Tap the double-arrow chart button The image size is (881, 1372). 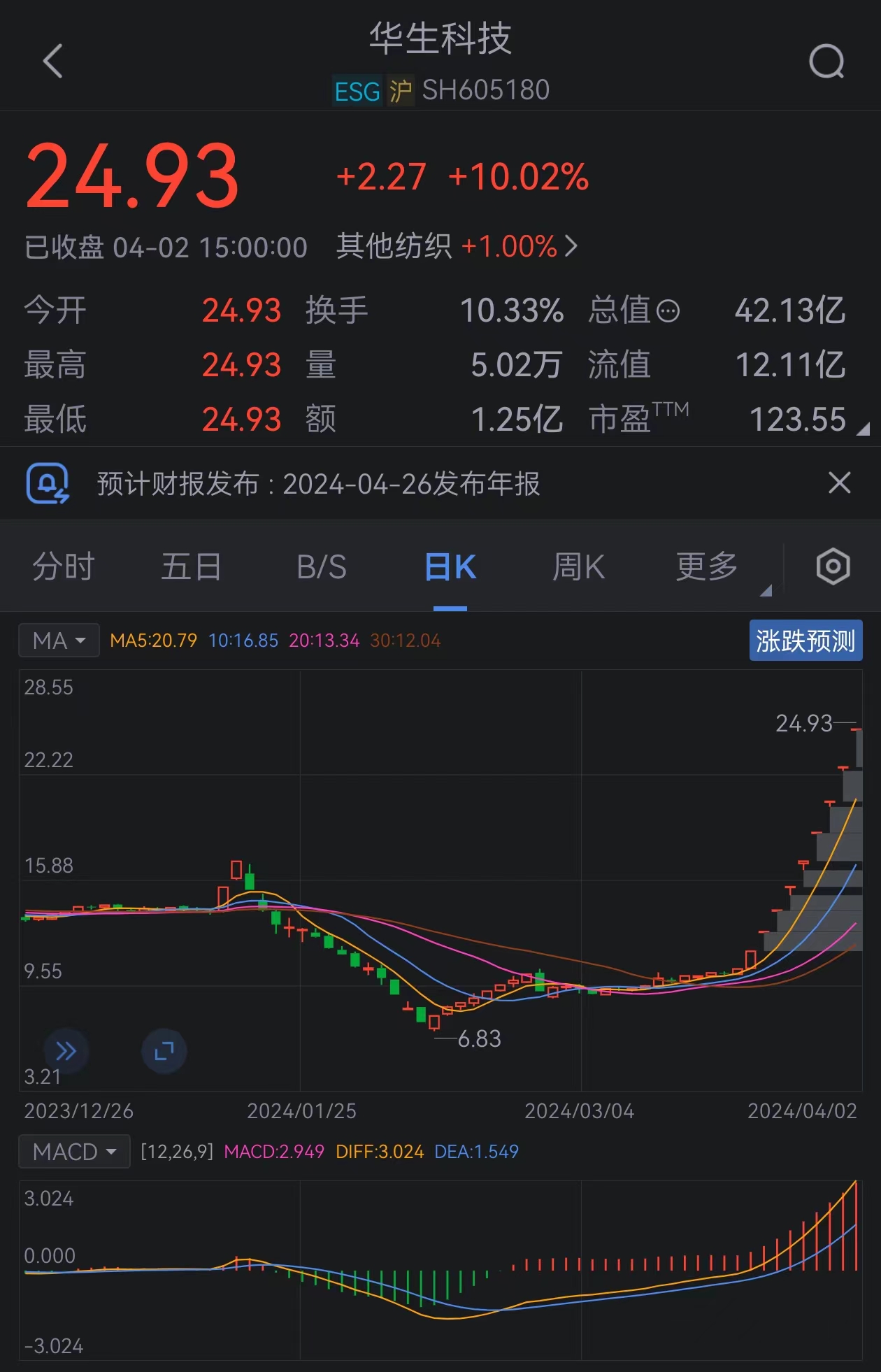pos(66,1050)
